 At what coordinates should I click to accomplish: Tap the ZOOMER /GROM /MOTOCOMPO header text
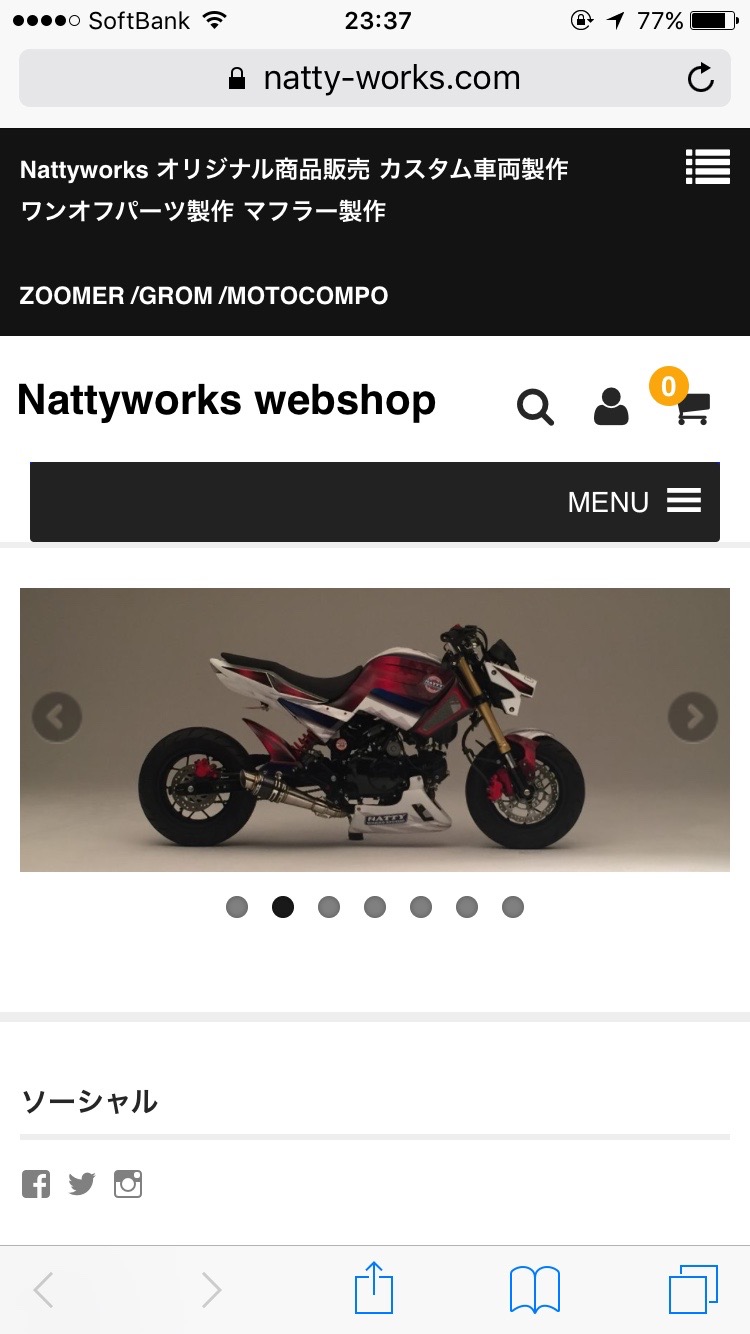[203, 295]
